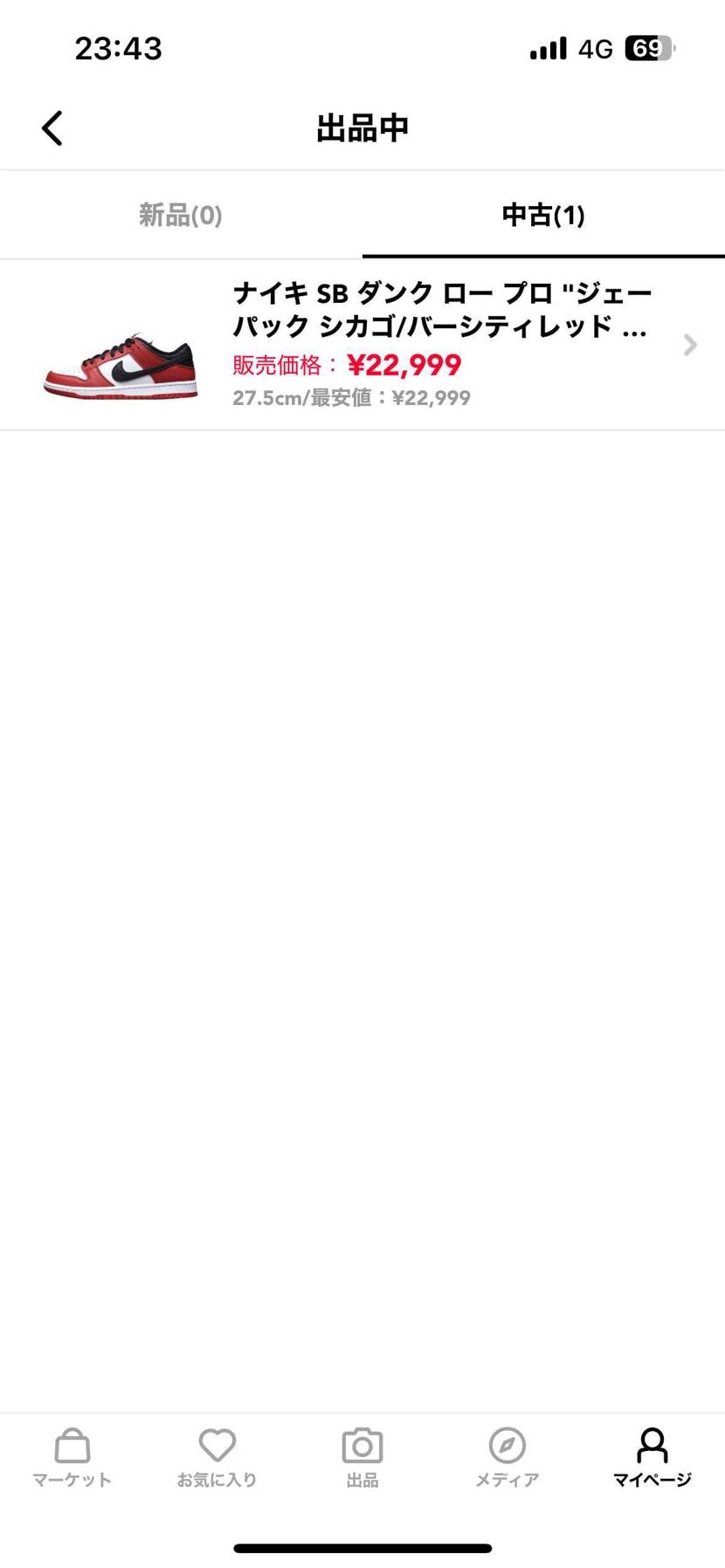The width and height of the screenshot is (725, 1568).
Task: Open the マーケット tab
Action: [72, 1457]
